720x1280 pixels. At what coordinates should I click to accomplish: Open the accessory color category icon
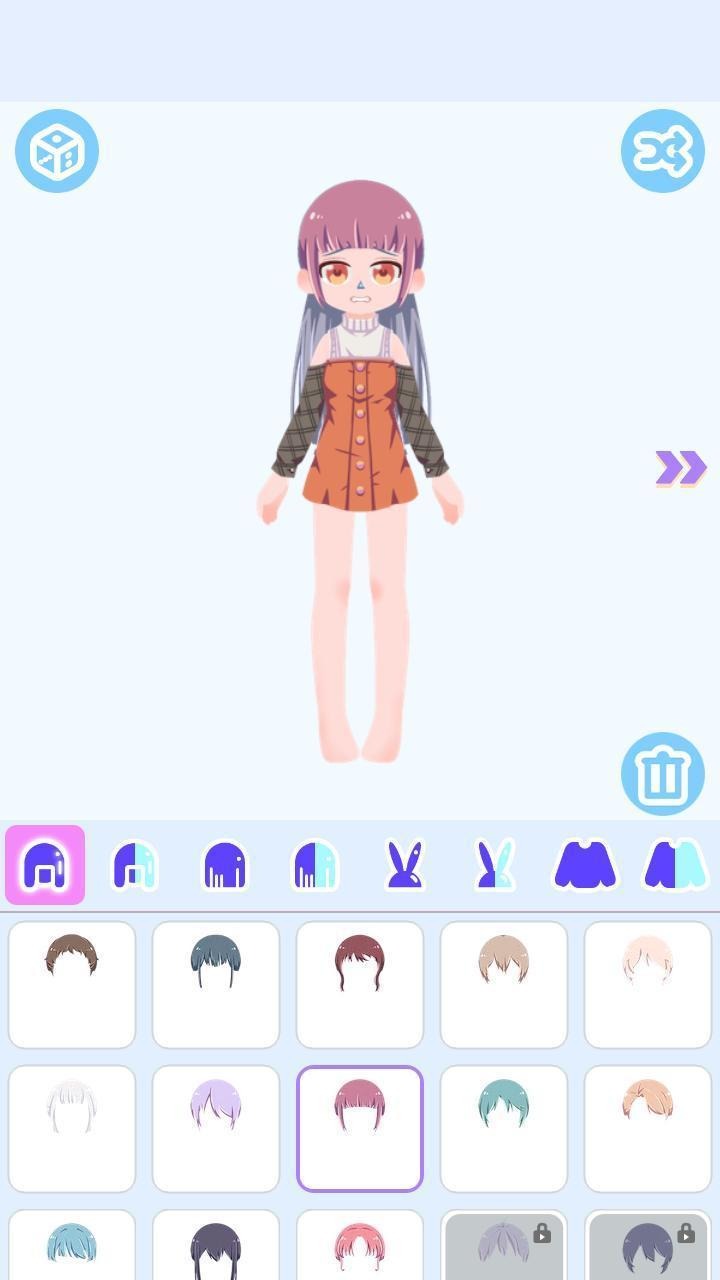(494, 863)
